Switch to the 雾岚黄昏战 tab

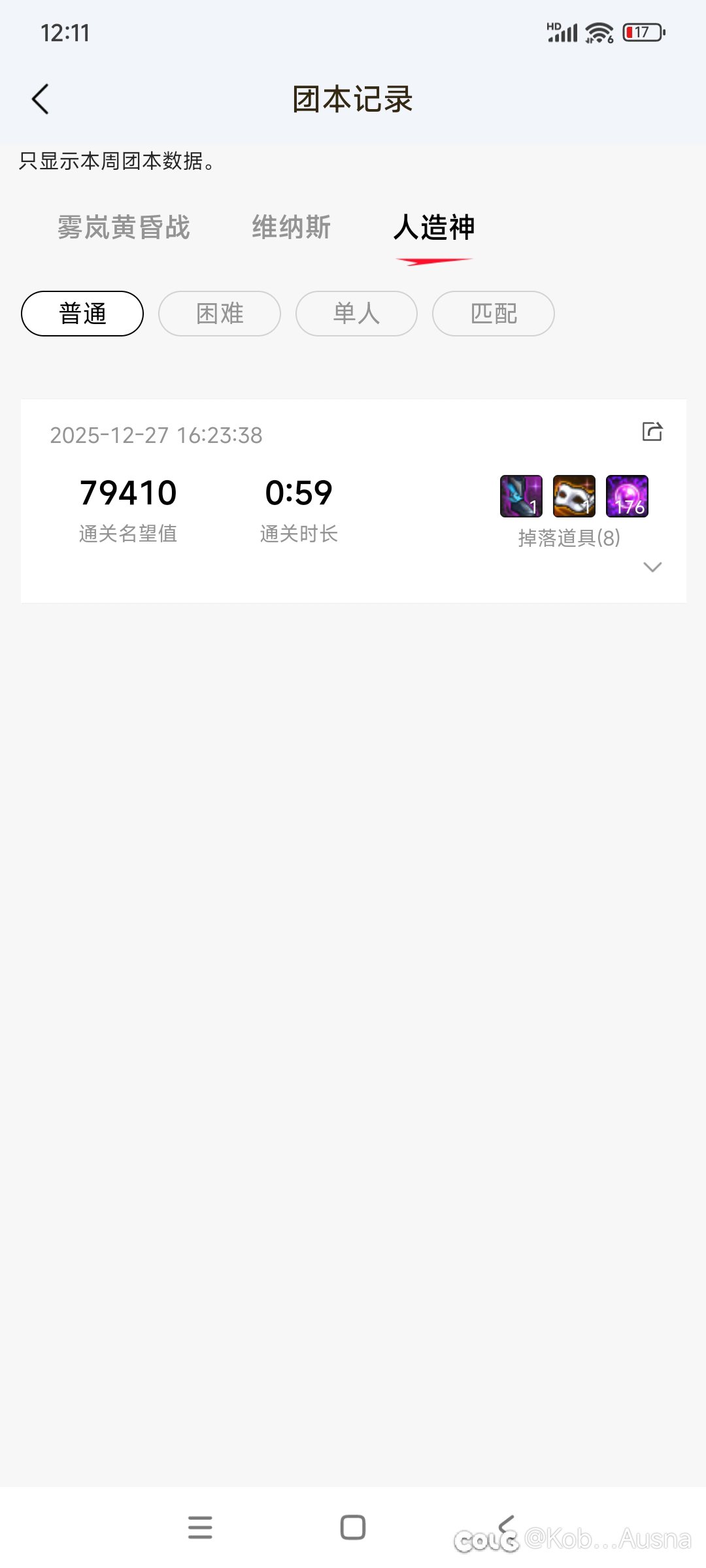(124, 227)
